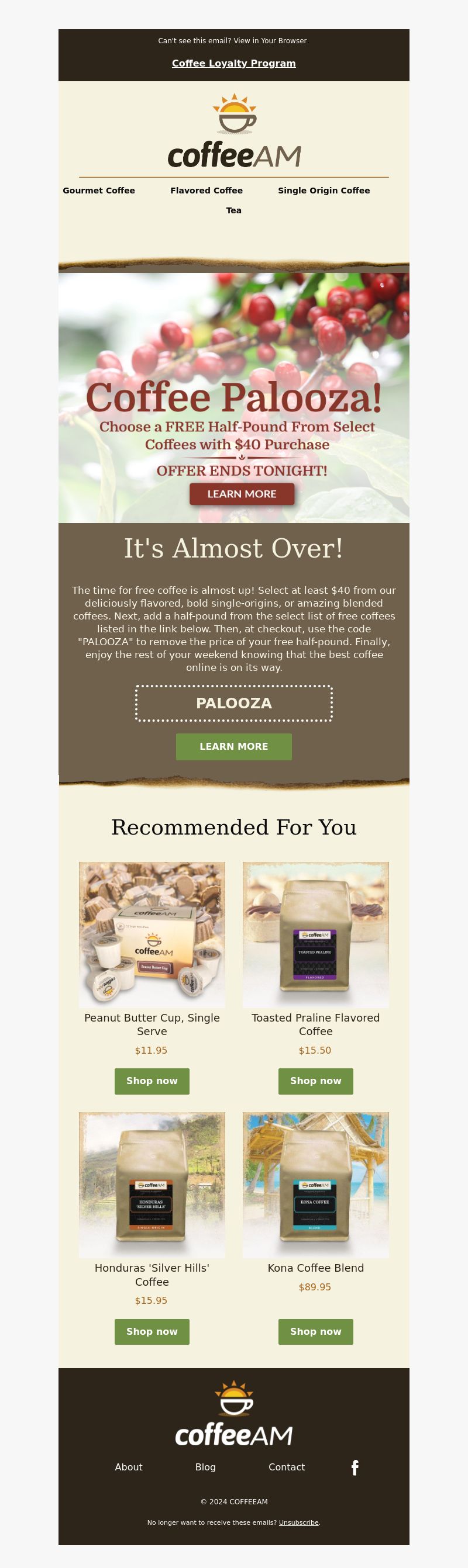Image resolution: width=468 pixels, height=1568 pixels.
Task: Open the About footer link
Action: click(x=129, y=1467)
